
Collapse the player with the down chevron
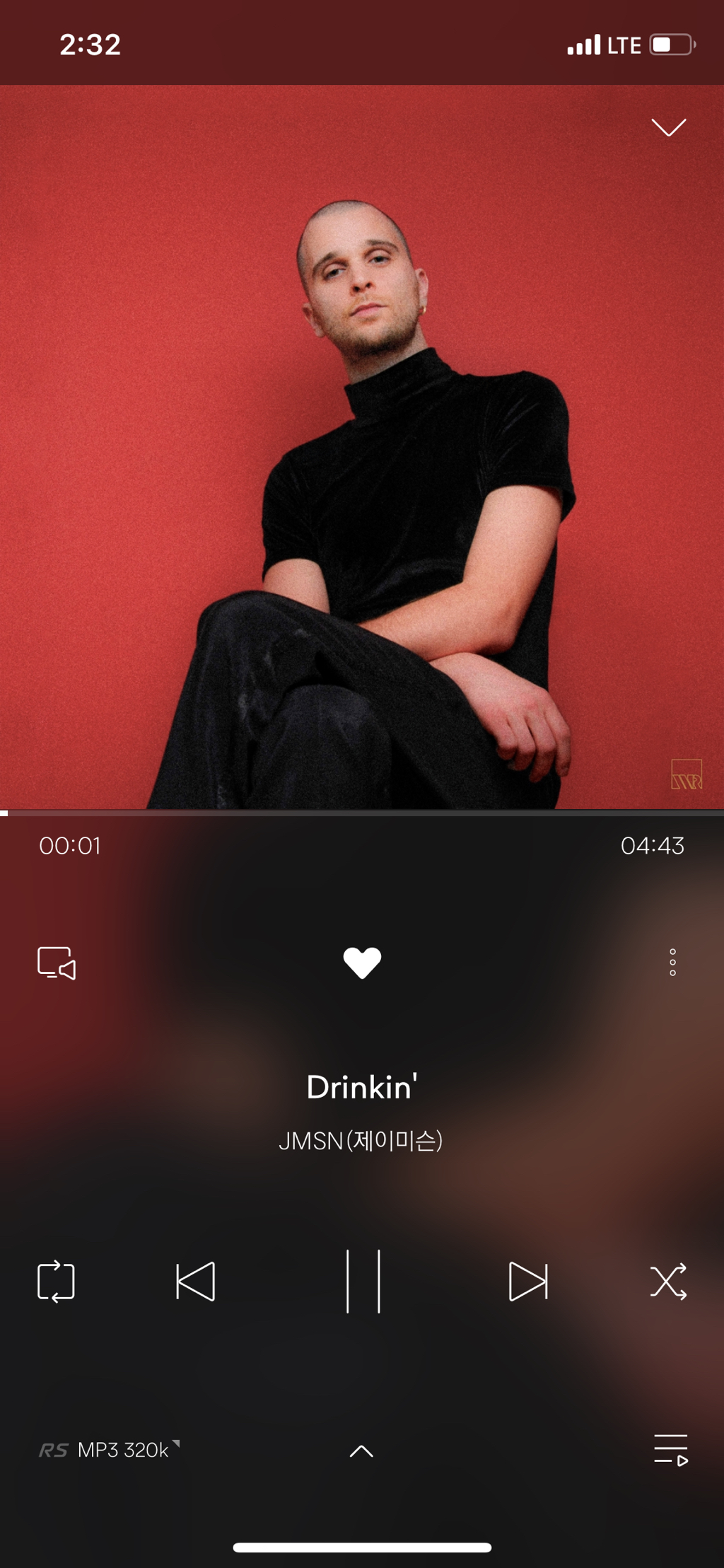click(668, 127)
